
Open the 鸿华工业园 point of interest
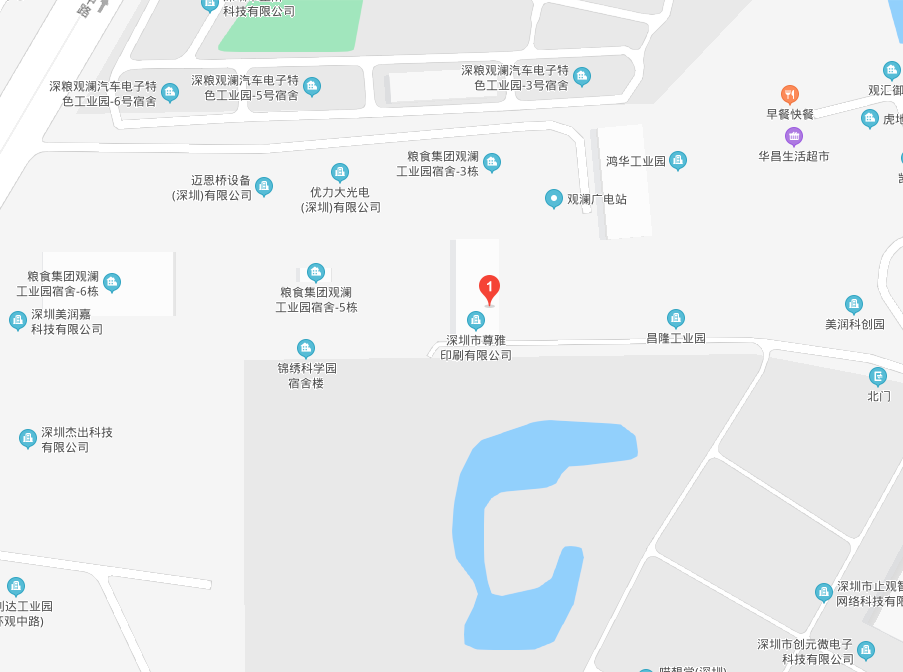[x=677, y=160]
